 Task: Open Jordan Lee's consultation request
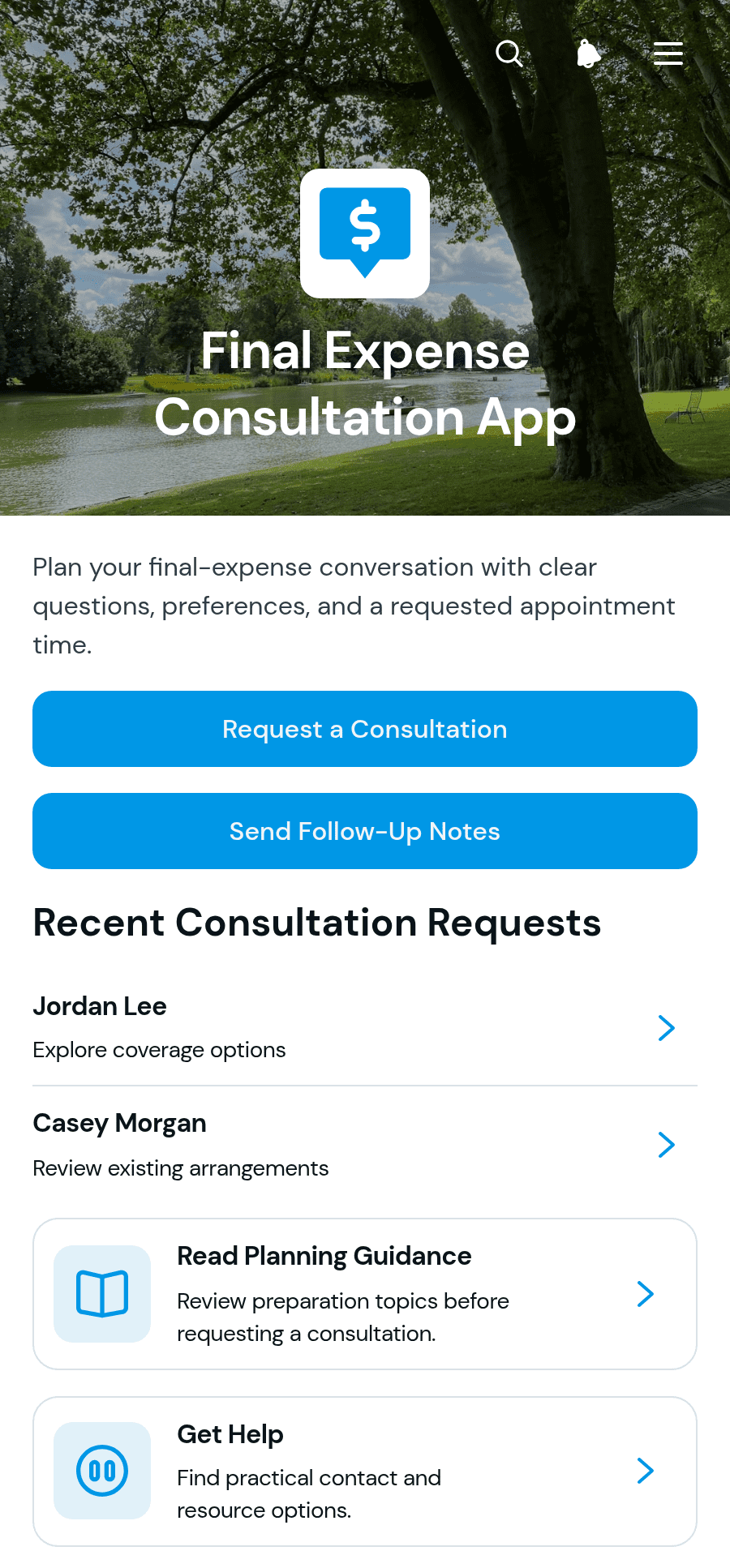[x=365, y=1027]
